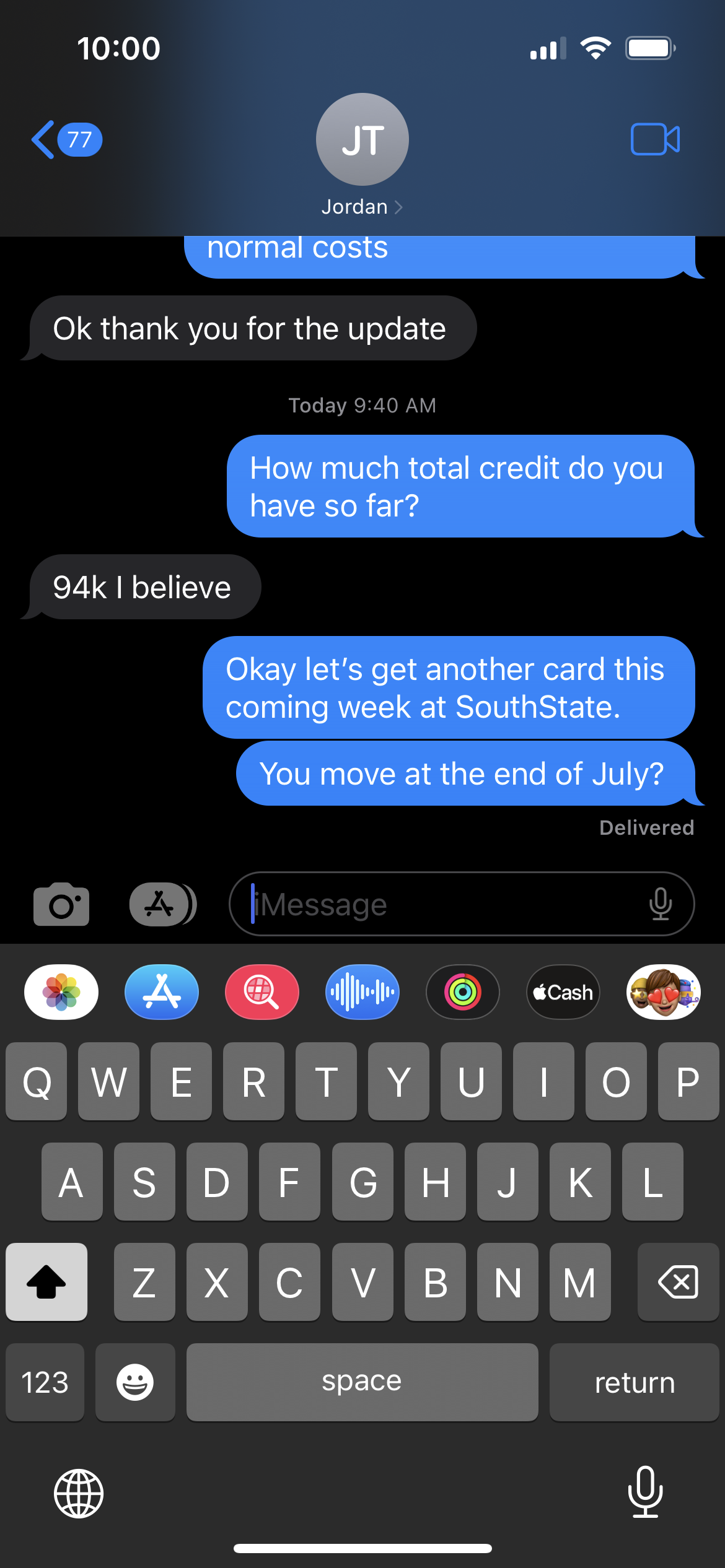The image size is (725, 1568).
Task: Go back to the messages list
Action: (65, 140)
